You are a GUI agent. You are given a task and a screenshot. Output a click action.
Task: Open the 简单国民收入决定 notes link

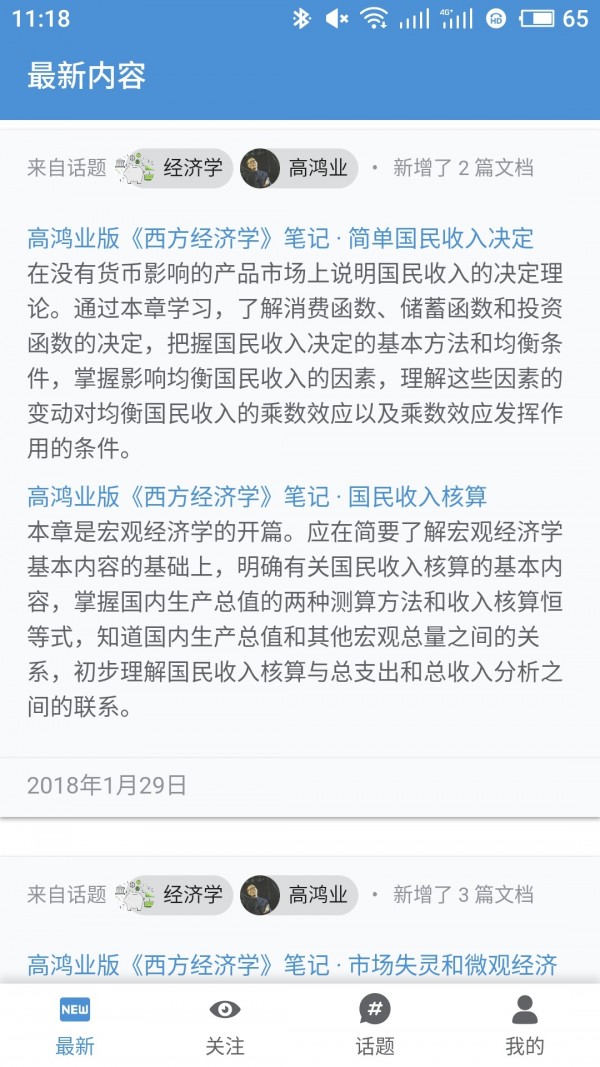click(x=280, y=238)
